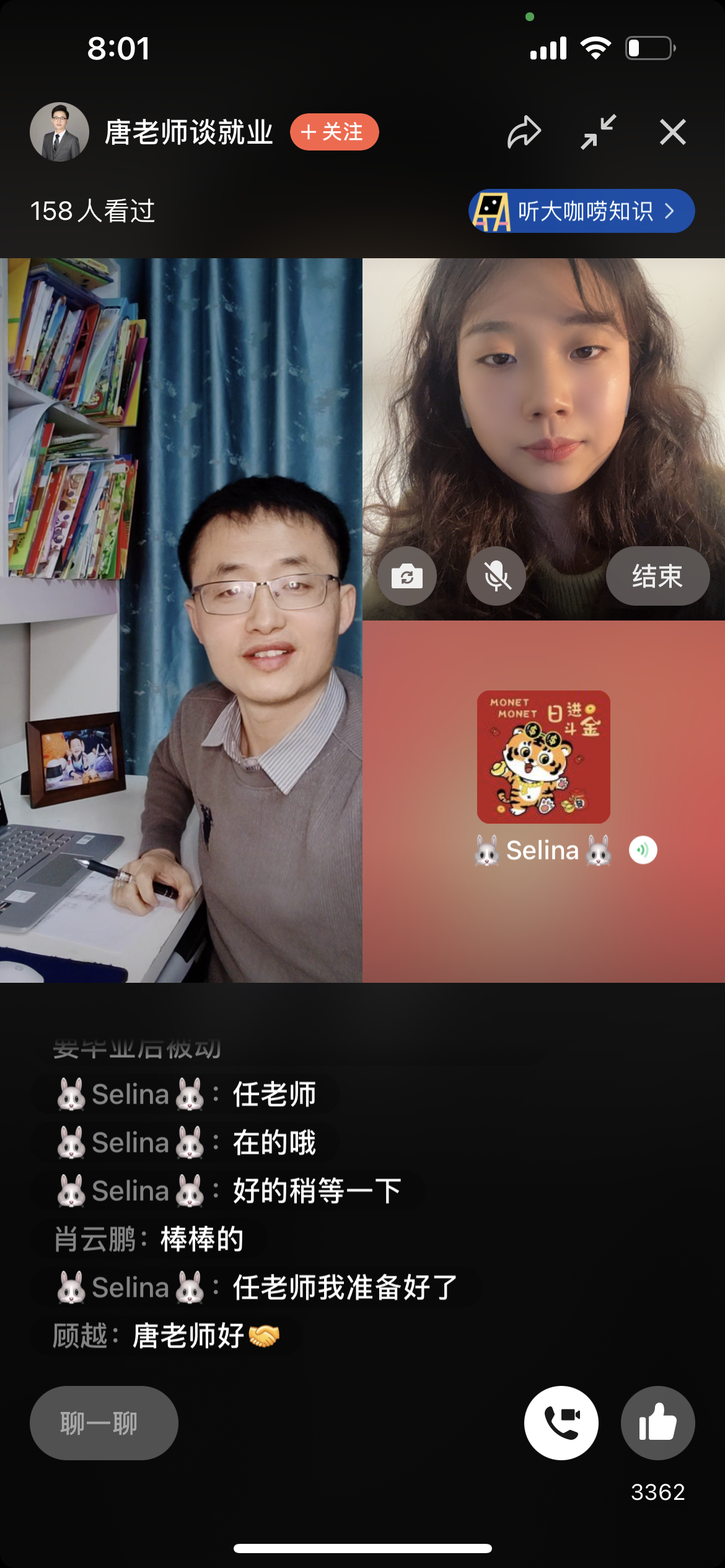Follow the host with 关注 button

coord(334,132)
